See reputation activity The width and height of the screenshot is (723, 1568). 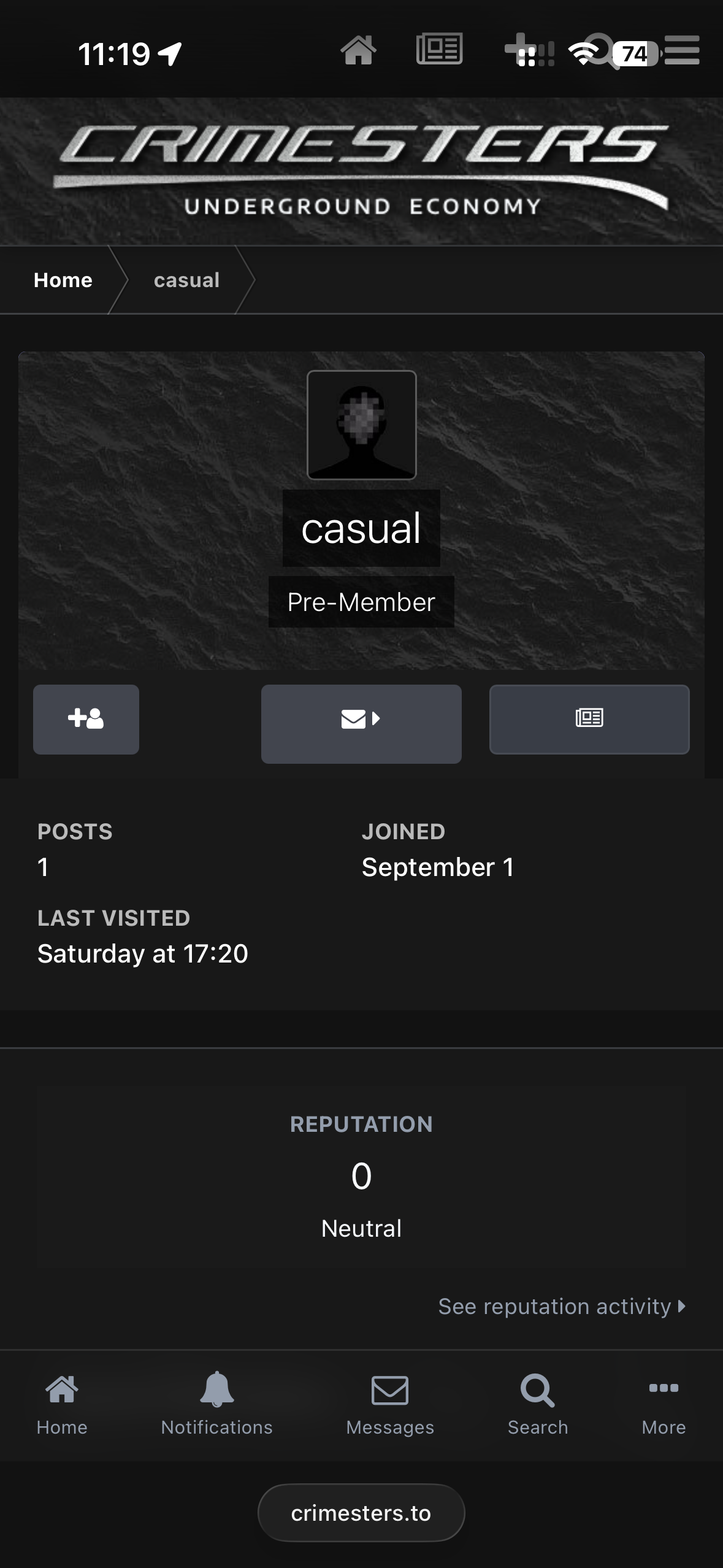point(562,1306)
